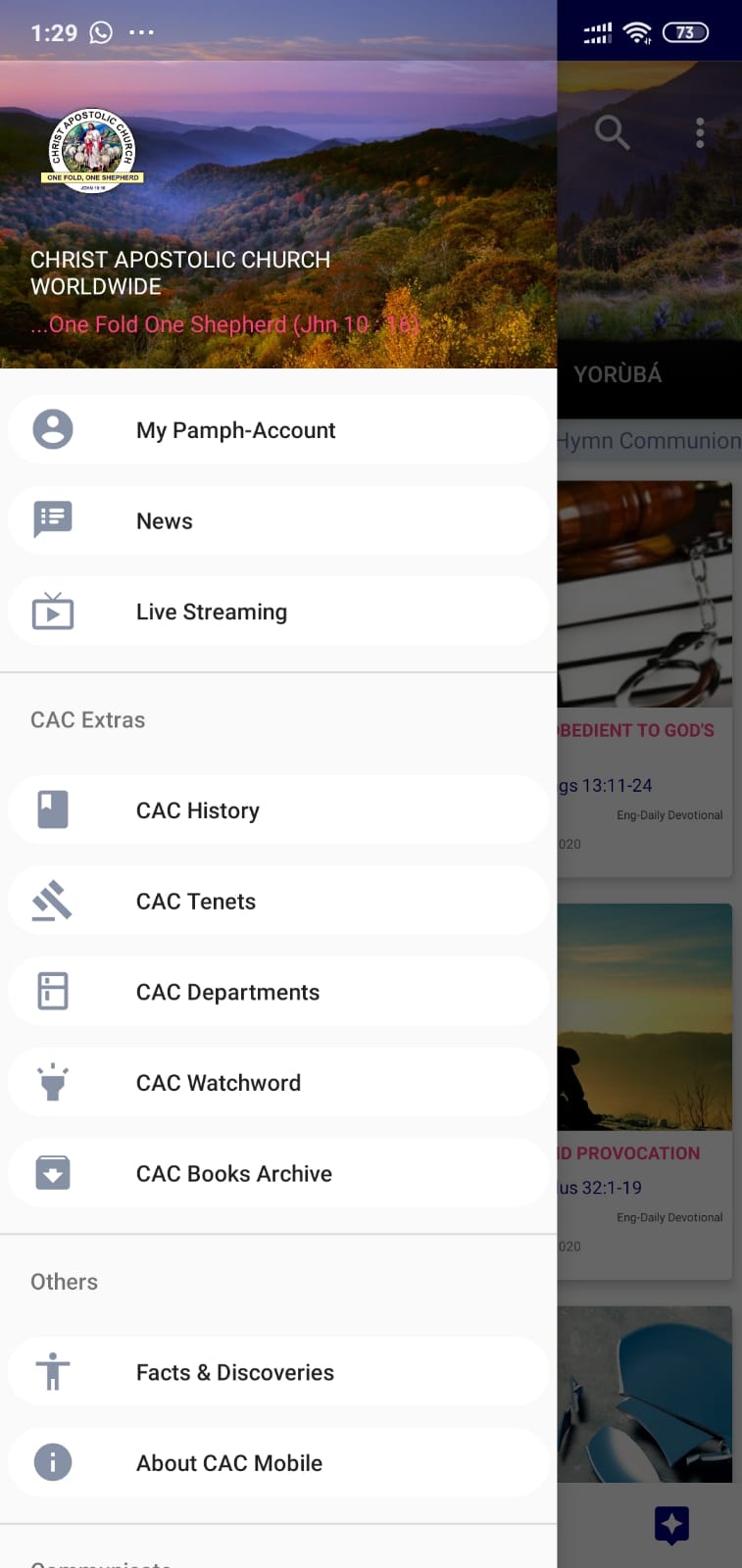The image size is (742, 1568).
Task: Open News via the newspaper icon
Action: [51, 520]
